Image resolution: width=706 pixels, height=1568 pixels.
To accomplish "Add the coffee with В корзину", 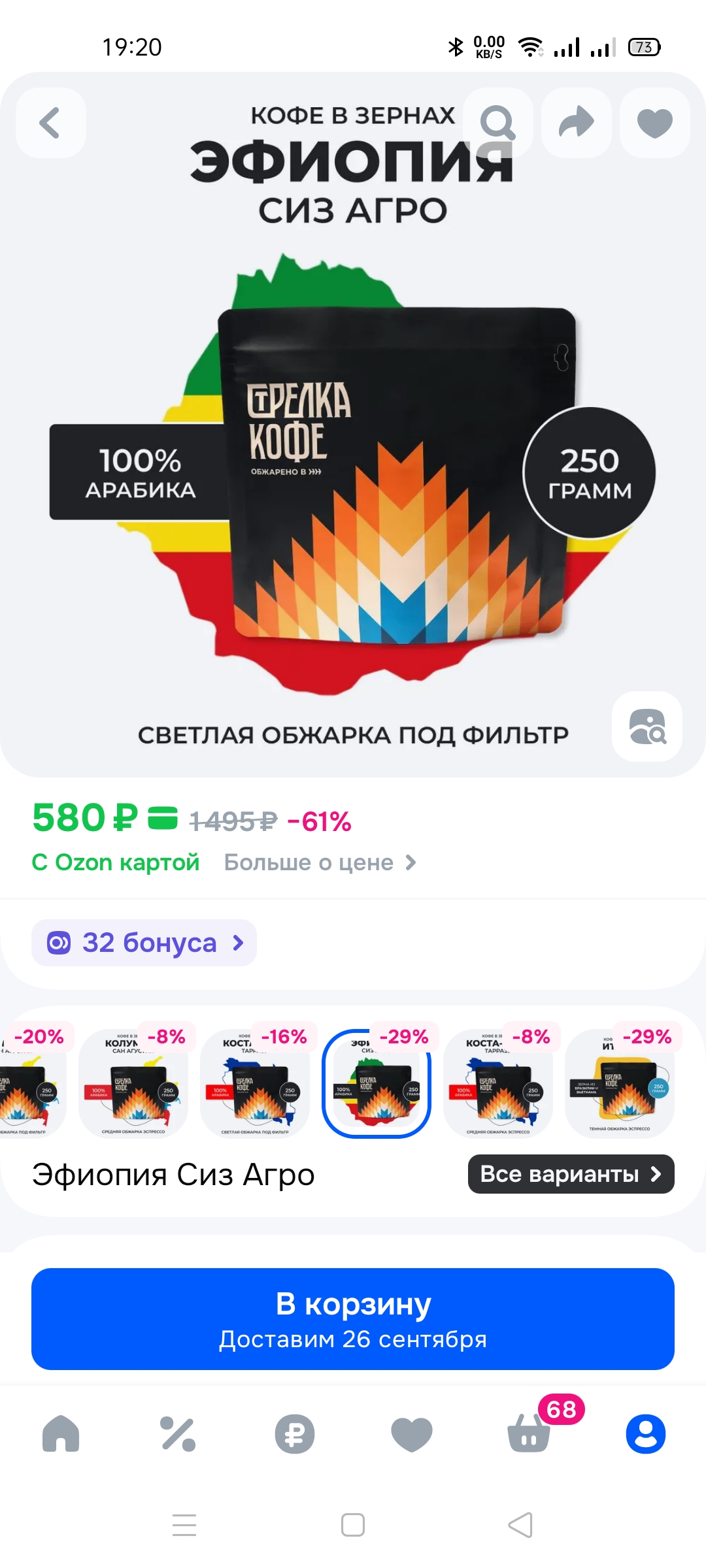I will pyautogui.click(x=353, y=1319).
